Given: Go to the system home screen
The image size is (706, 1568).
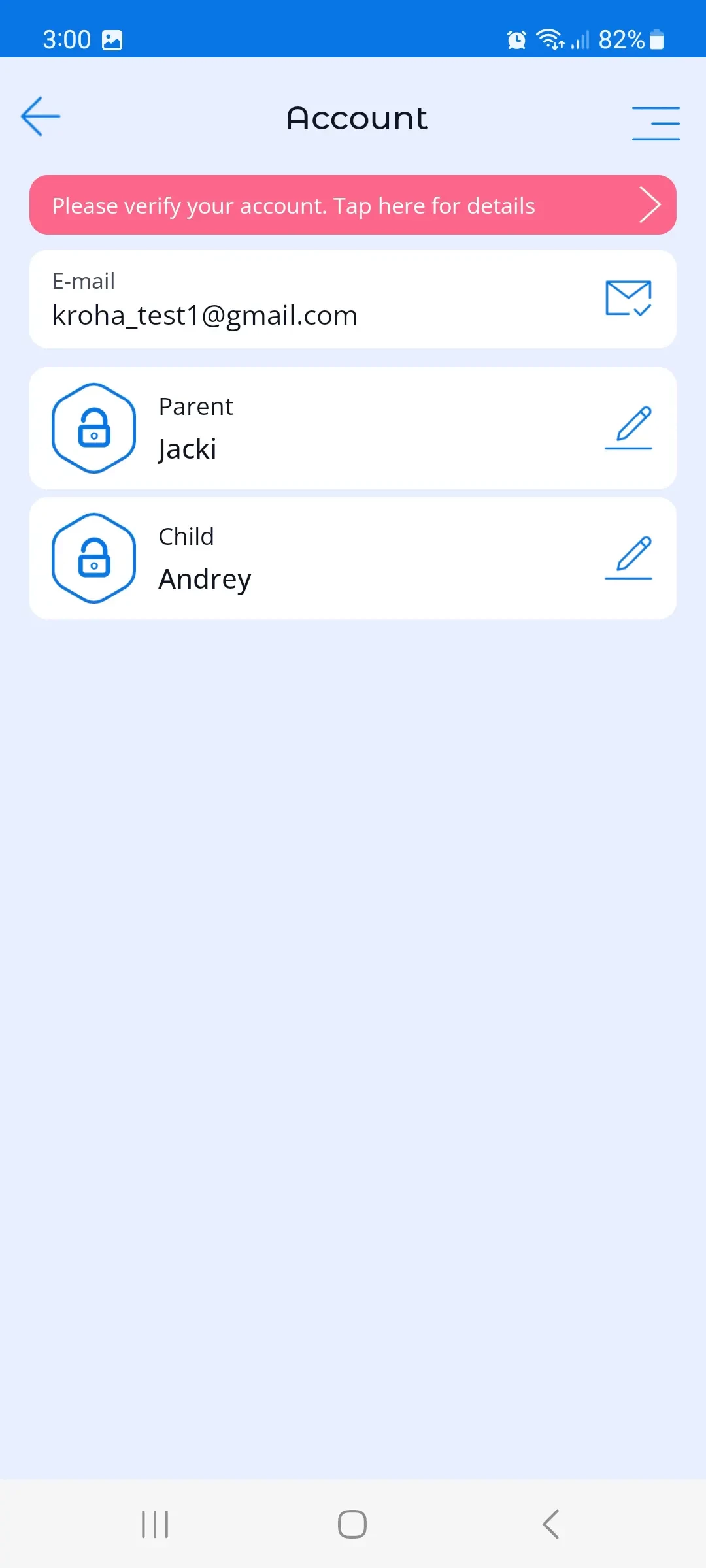Looking at the screenshot, I should coord(352,1524).
